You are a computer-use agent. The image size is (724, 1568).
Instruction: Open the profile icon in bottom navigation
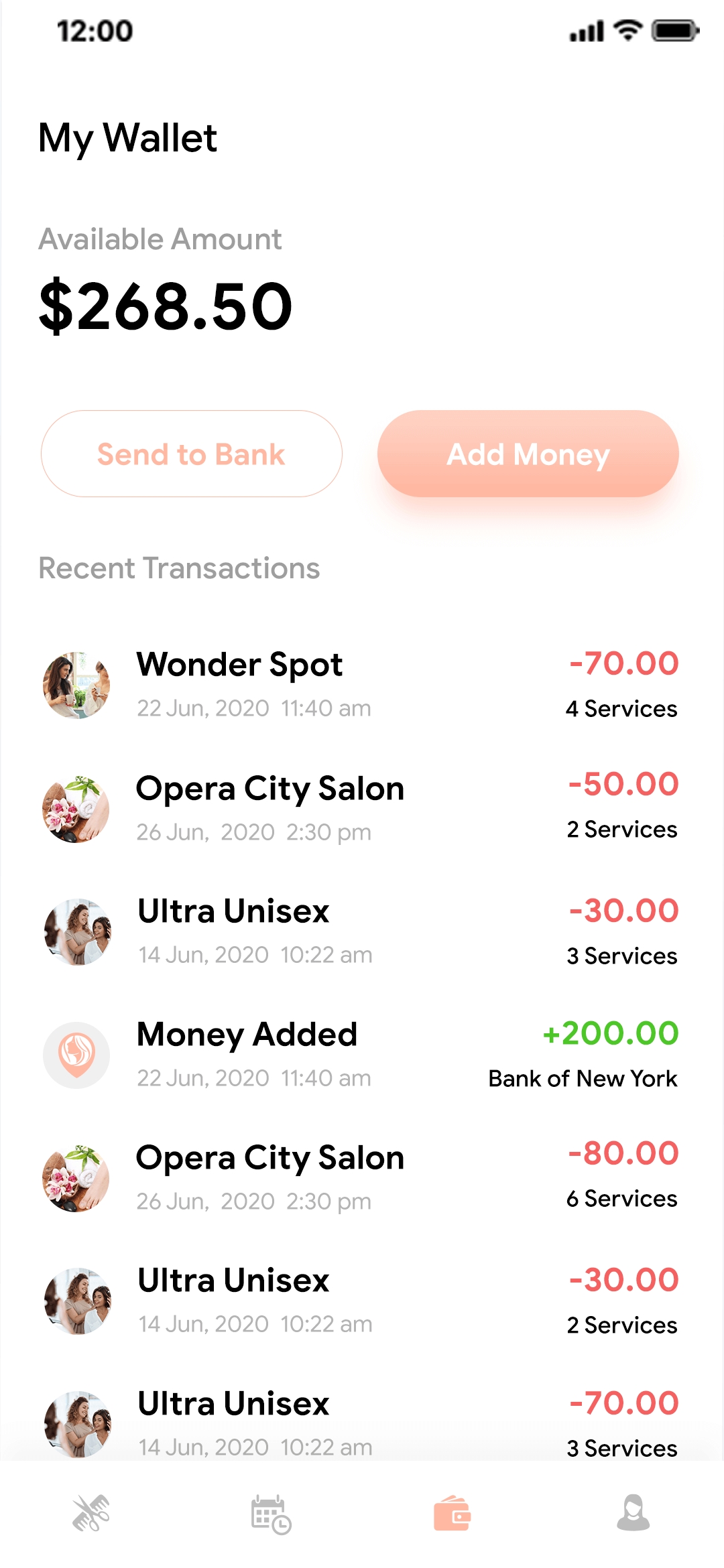[633, 1512]
